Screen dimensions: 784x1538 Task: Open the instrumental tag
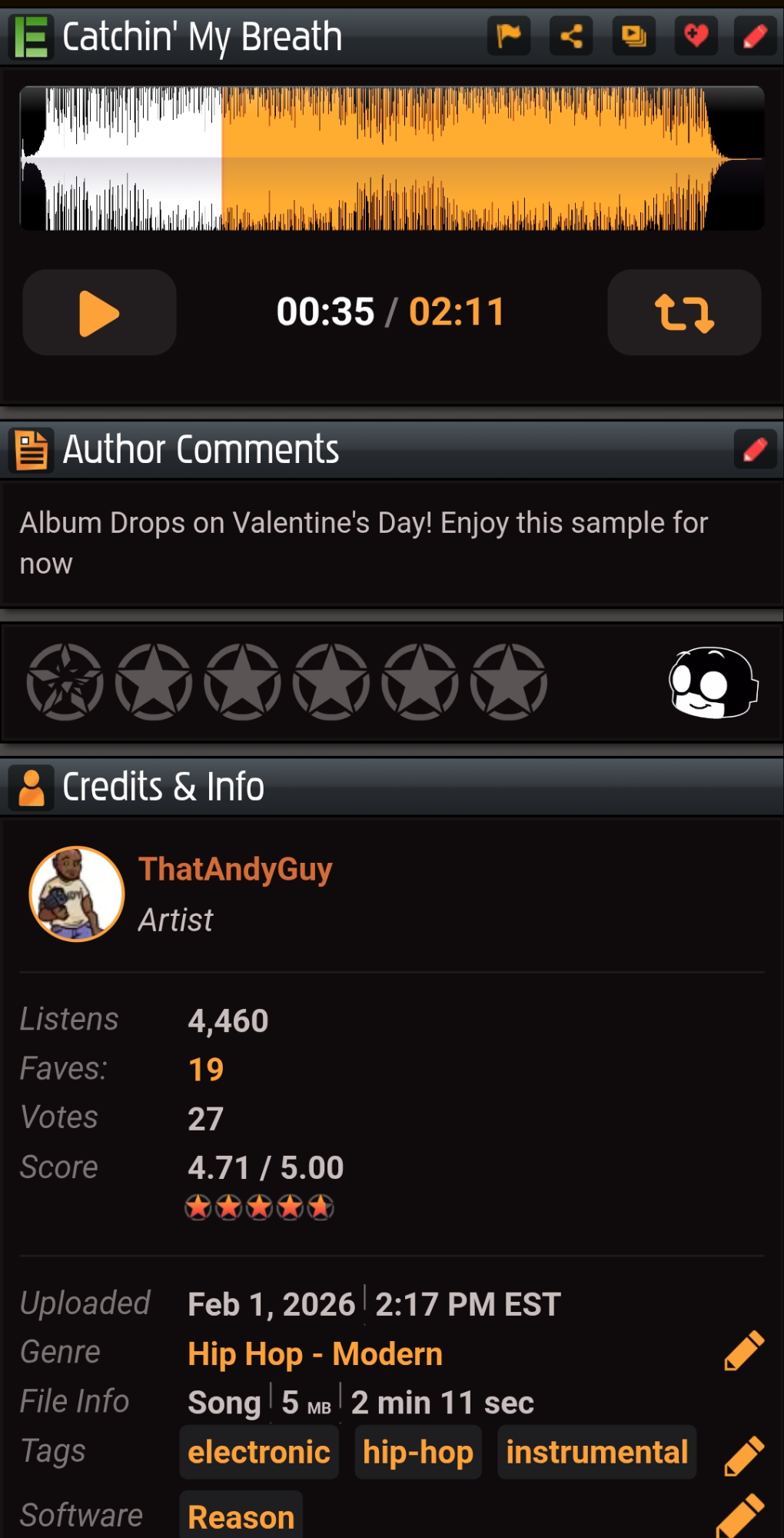point(596,1453)
